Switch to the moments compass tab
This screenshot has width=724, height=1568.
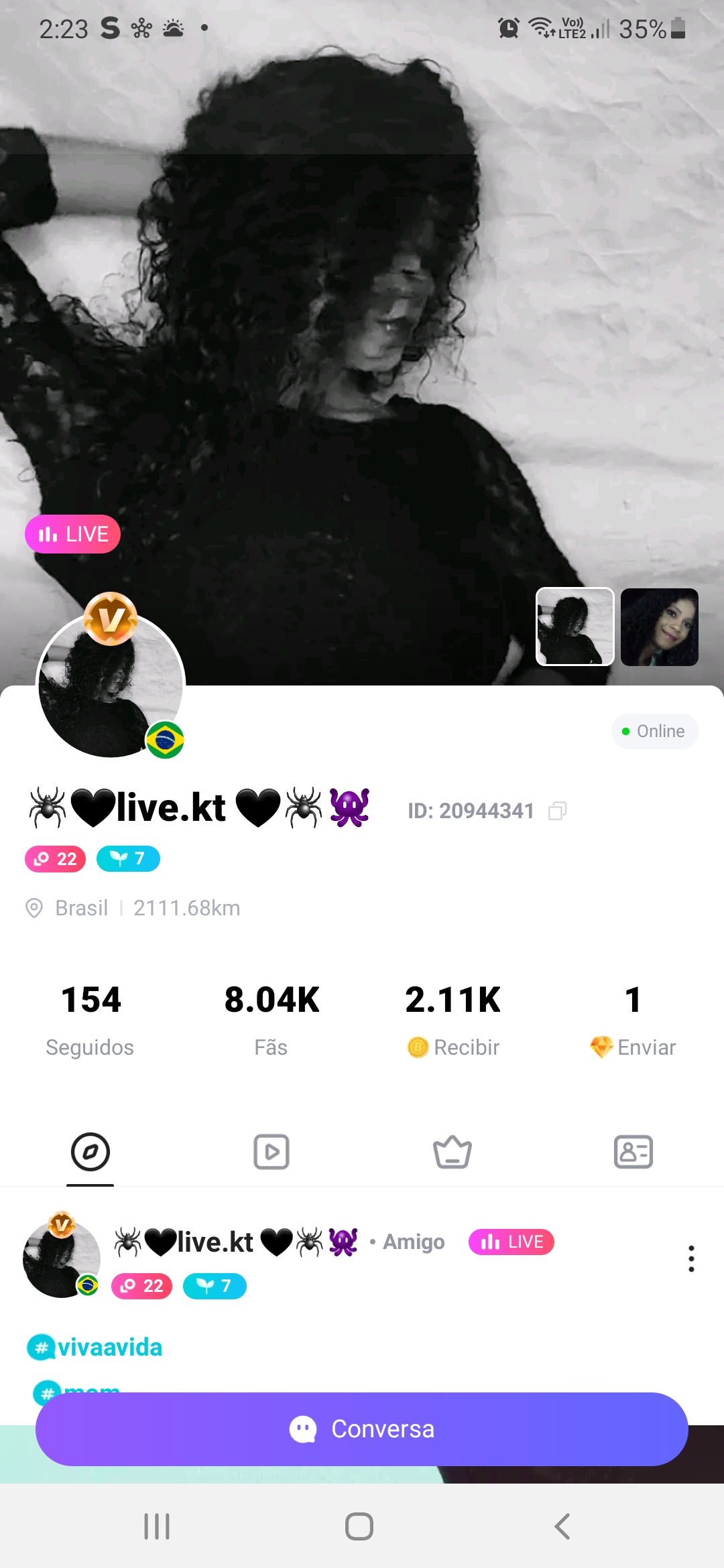tap(90, 1152)
